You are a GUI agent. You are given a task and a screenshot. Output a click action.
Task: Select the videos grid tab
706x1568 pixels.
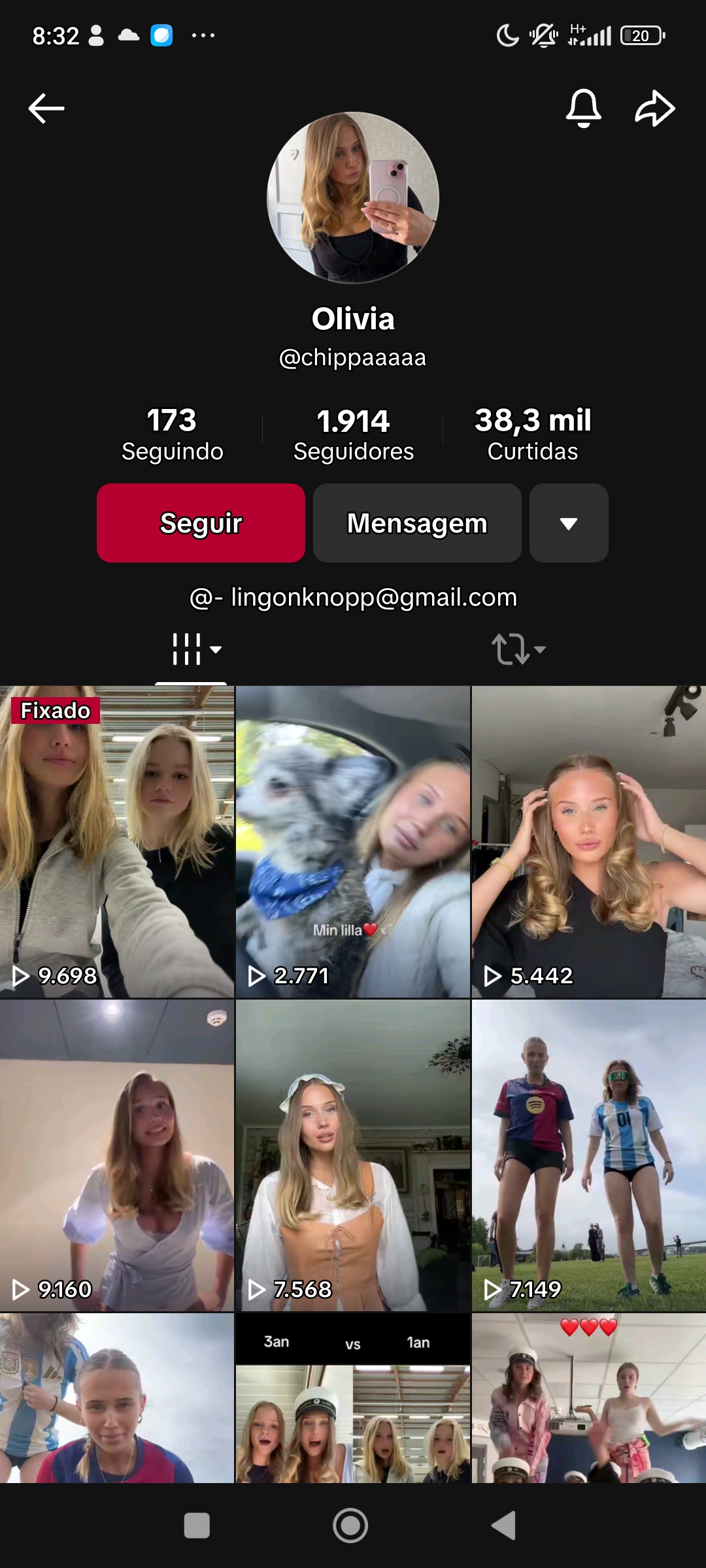point(191,649)
